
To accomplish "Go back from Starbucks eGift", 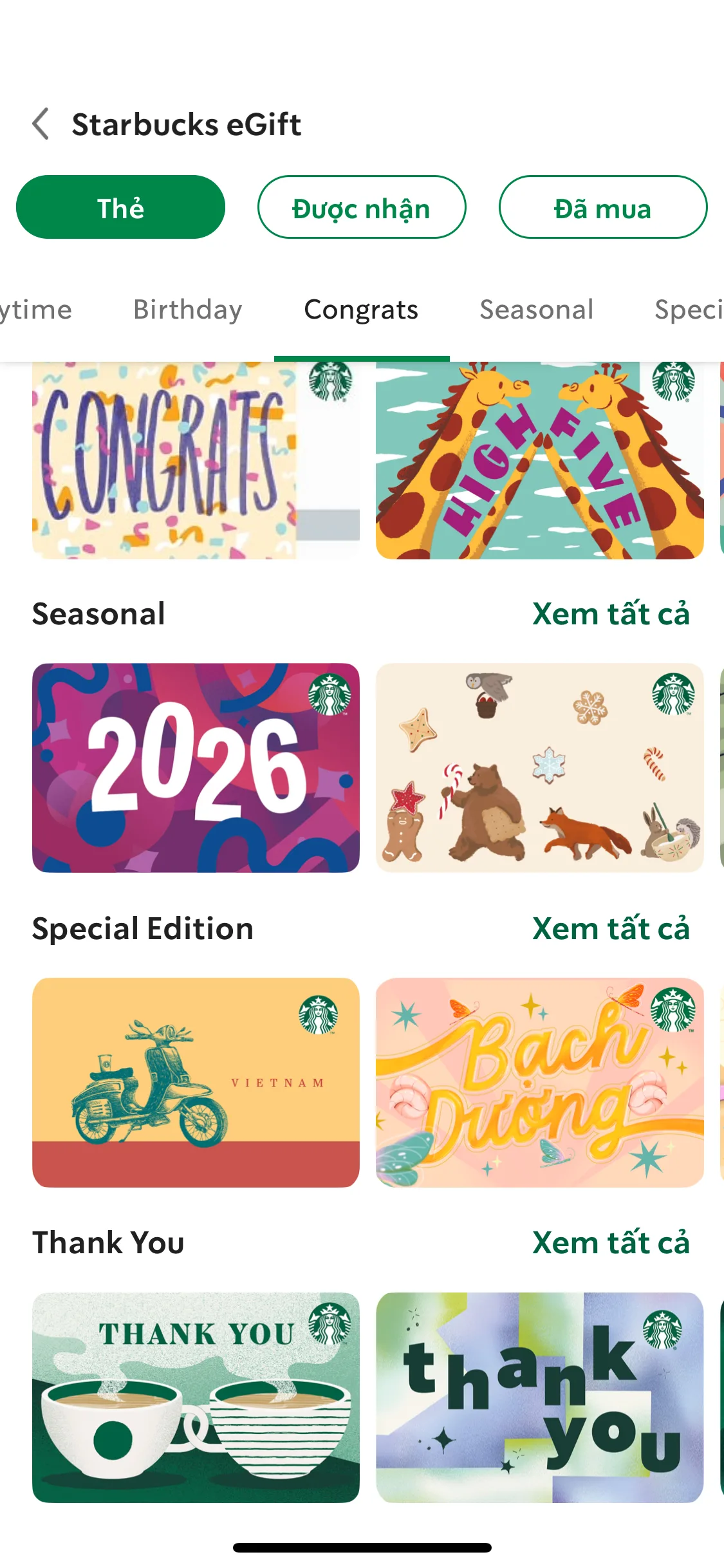I will pyautogui.click(x=41, y=124).
